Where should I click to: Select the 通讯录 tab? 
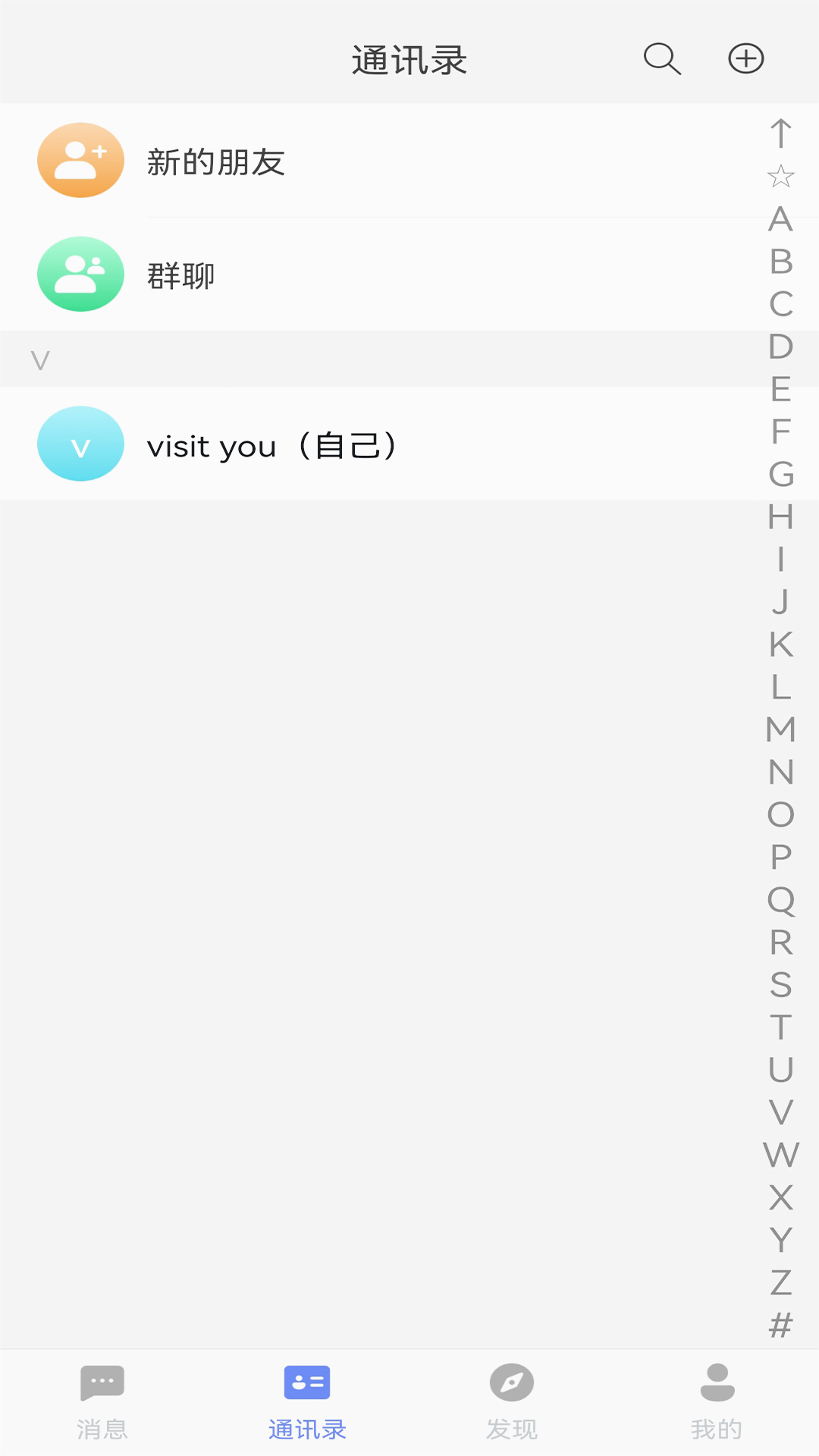pos(307,1401)
